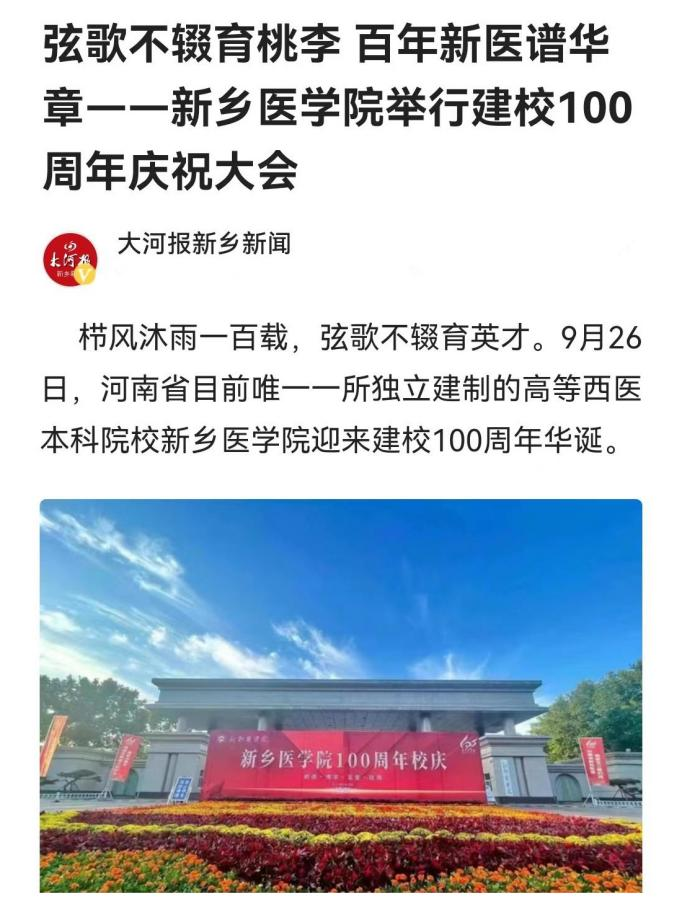682x899 pixels.
Task: Open the 大河报新乡新闻 publisher avatar
Action: coord(70,259)
